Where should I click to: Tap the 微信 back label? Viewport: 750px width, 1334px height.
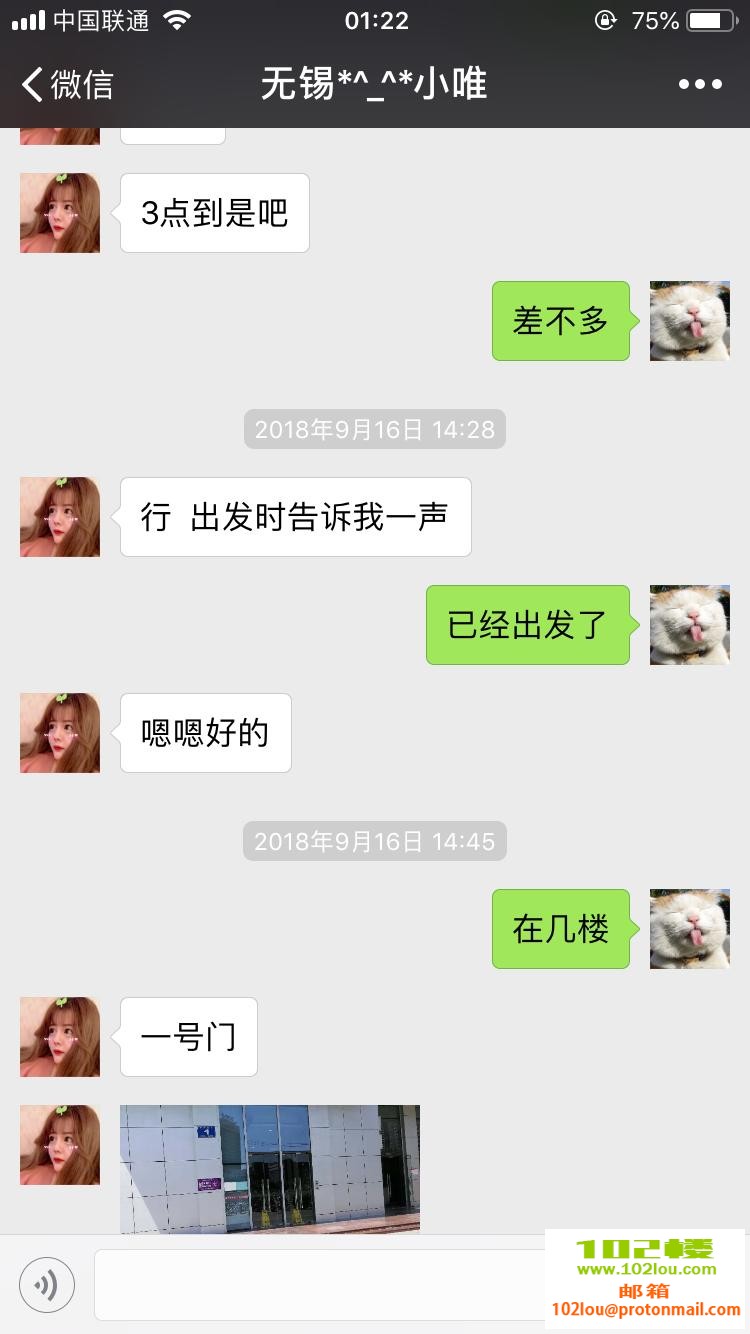tap(80, 84)
